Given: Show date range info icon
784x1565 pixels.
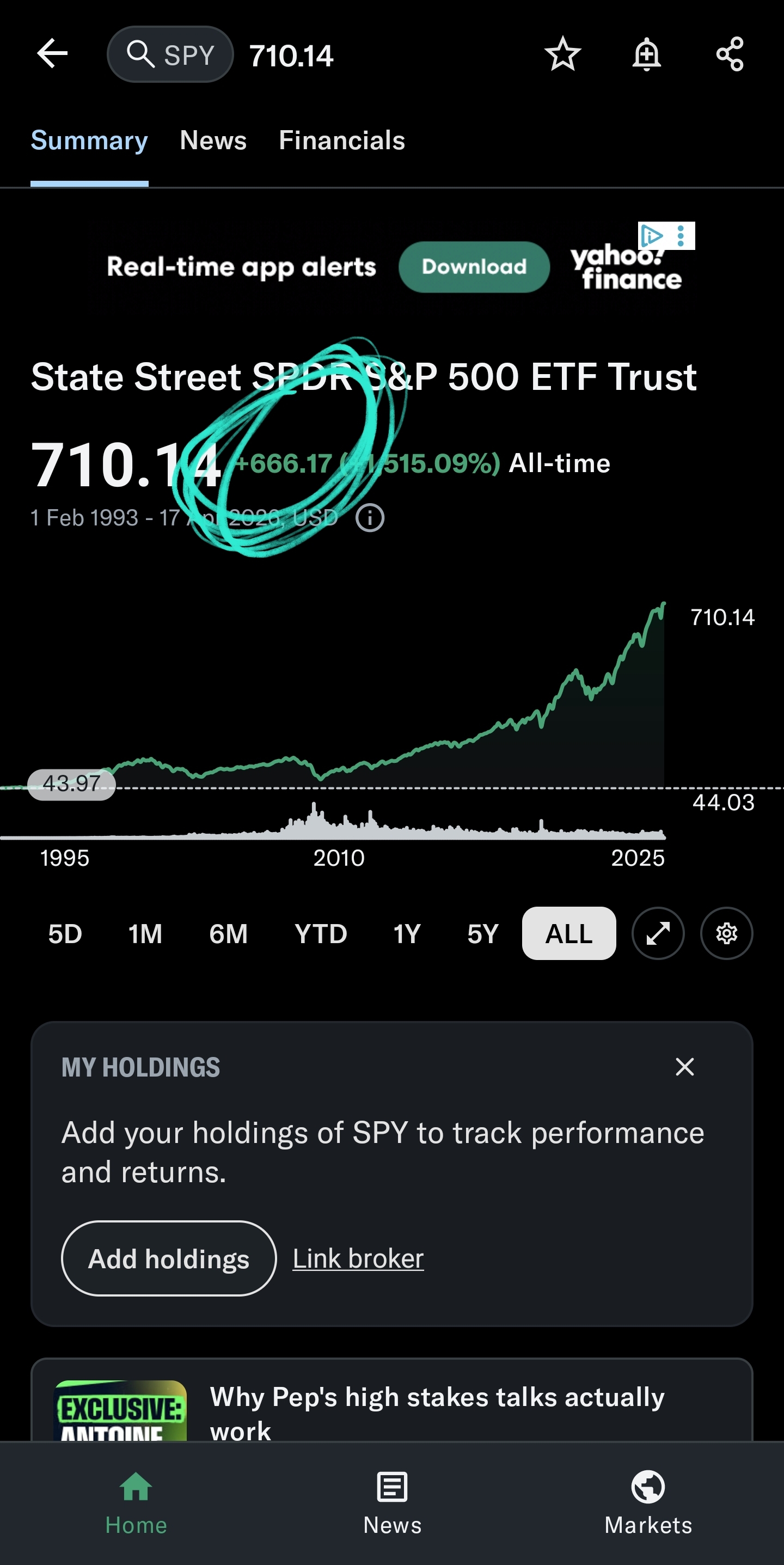Looking at the screenshot, I should [370, 518].
